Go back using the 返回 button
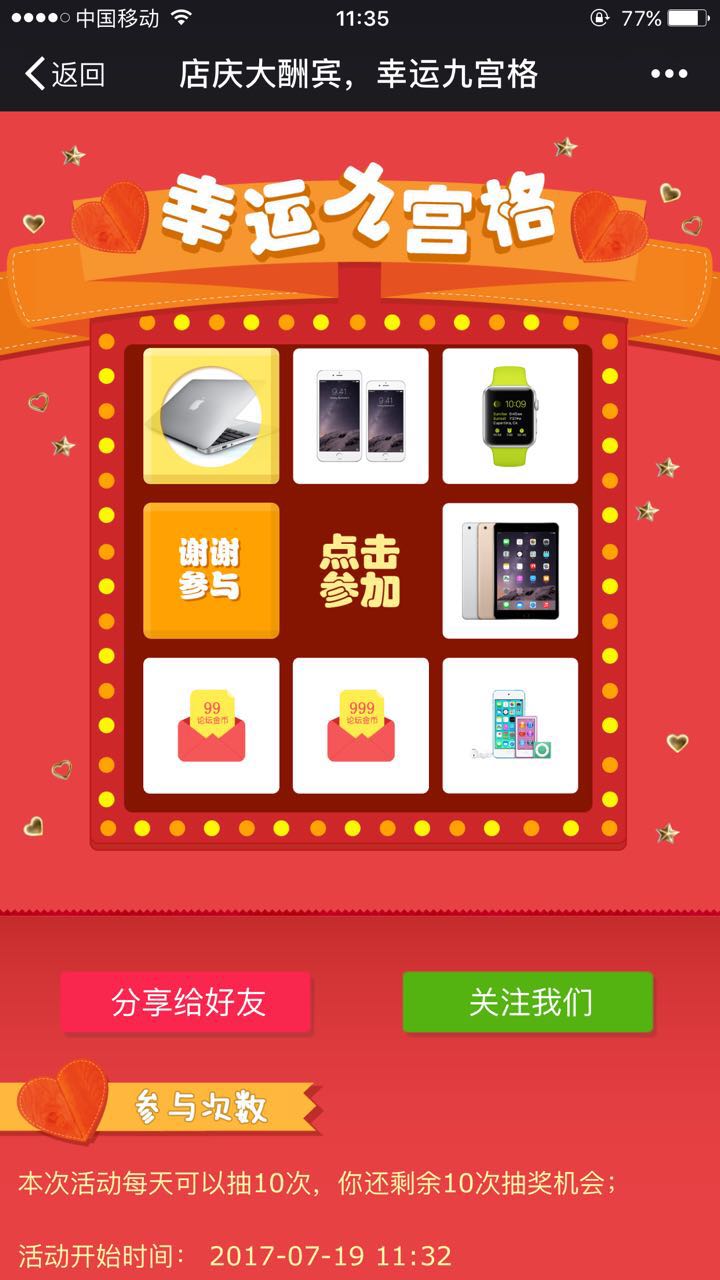 (x=65, y=74)
